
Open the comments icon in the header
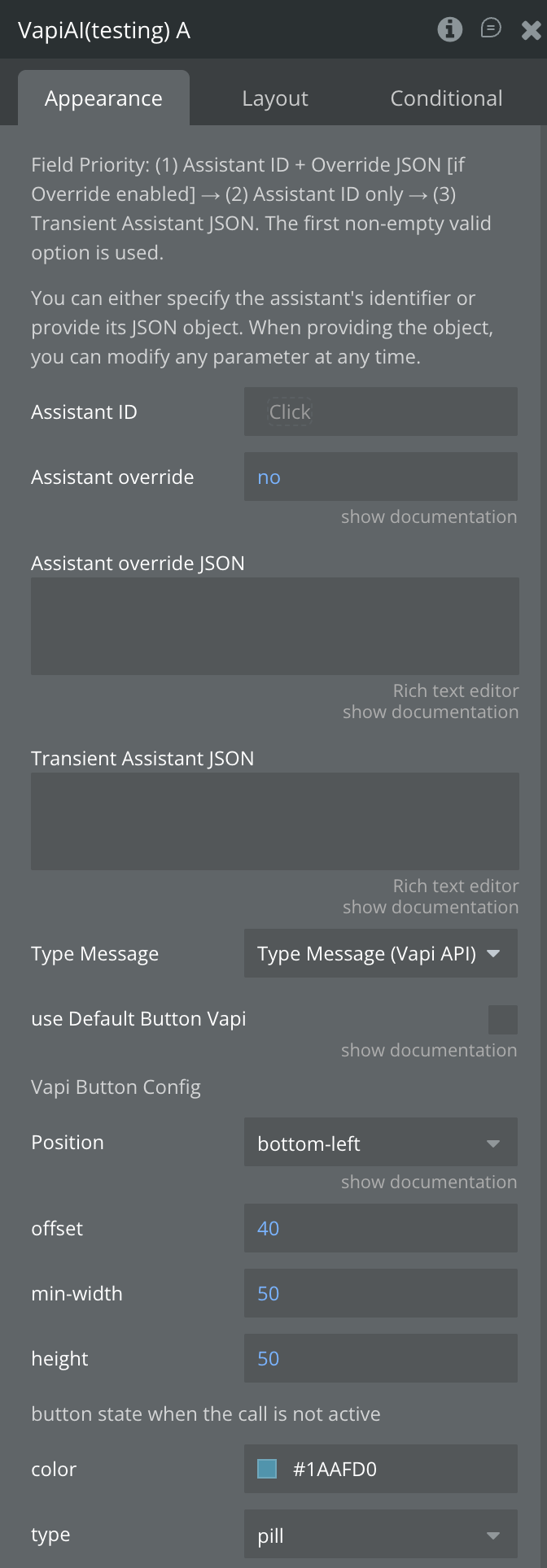[x=490, y=29]
